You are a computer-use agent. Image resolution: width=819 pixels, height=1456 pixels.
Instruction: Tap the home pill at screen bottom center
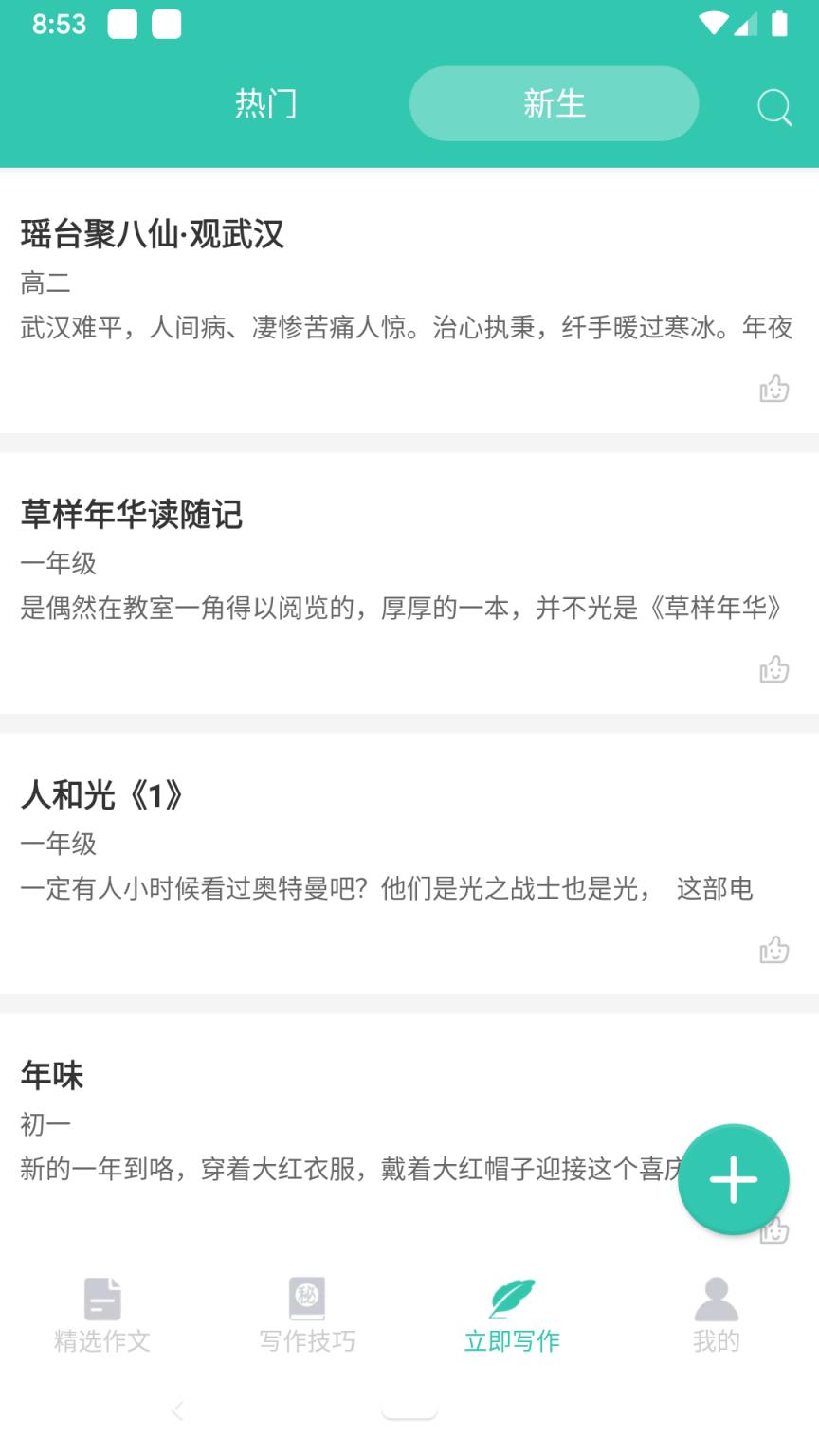coord(409,1410)
